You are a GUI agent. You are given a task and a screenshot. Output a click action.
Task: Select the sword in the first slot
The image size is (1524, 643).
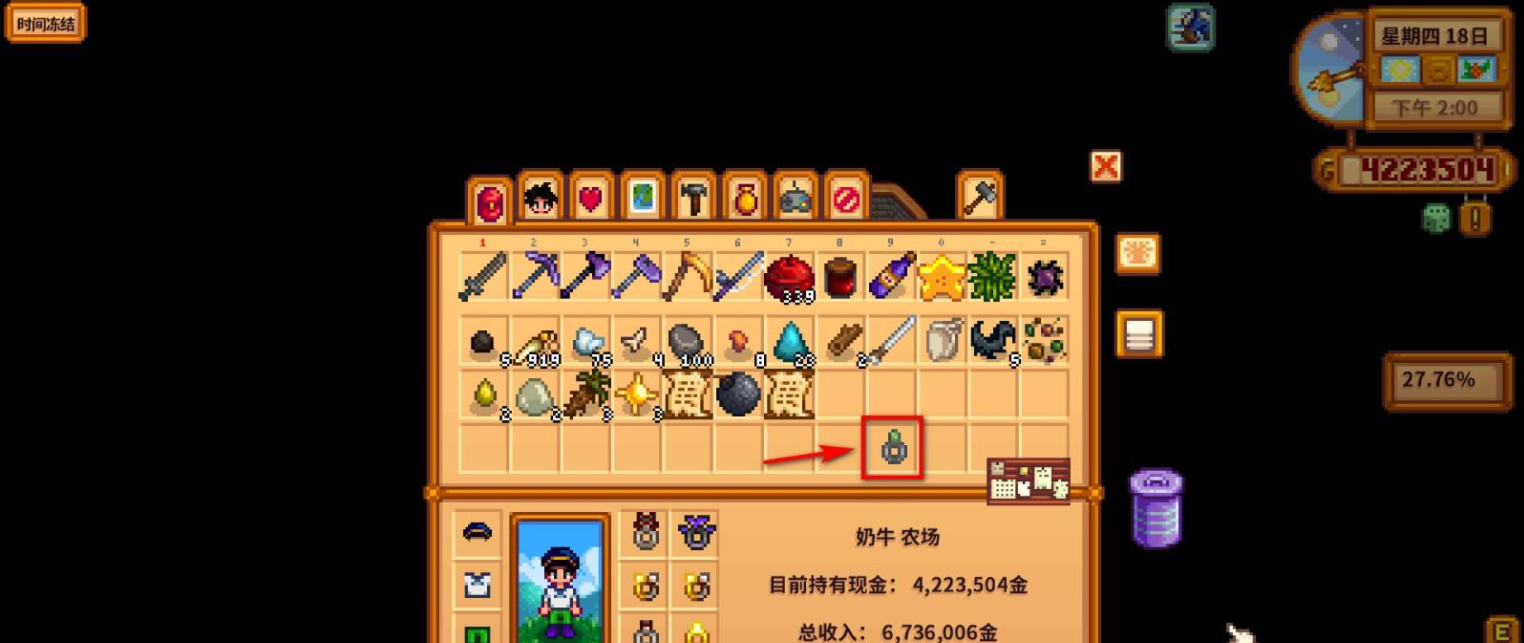coord(484,277)
